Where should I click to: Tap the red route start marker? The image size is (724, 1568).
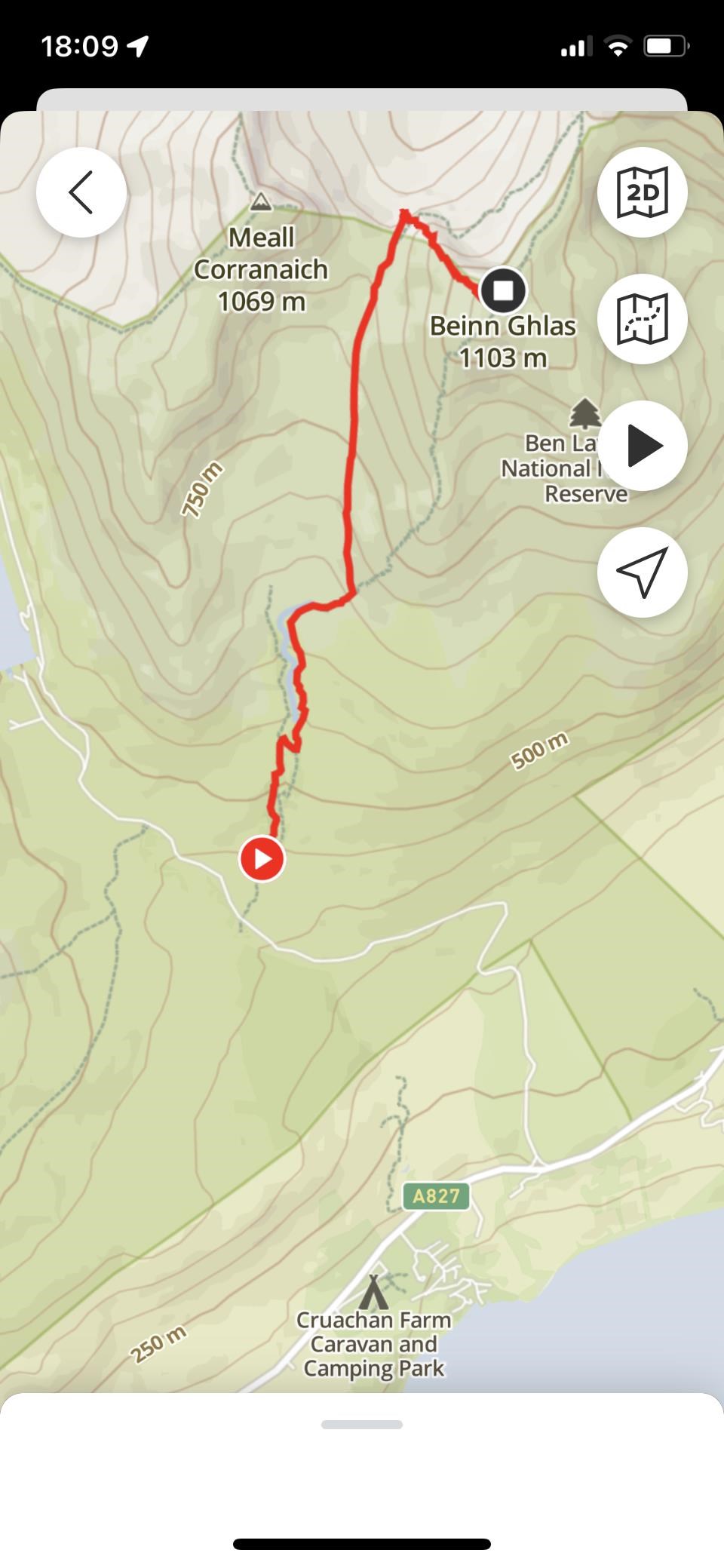(262, 858)
